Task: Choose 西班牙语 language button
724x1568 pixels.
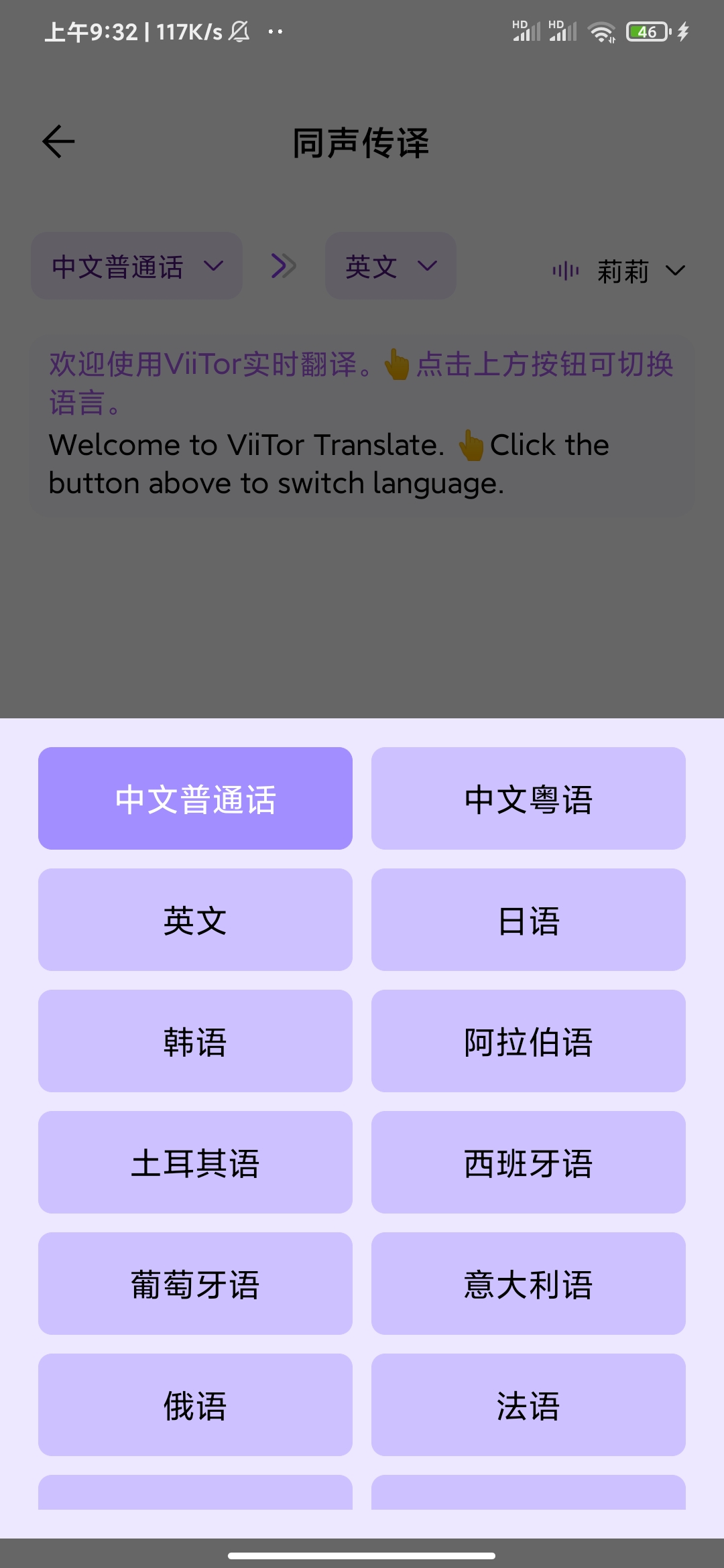Action: 528,1163
